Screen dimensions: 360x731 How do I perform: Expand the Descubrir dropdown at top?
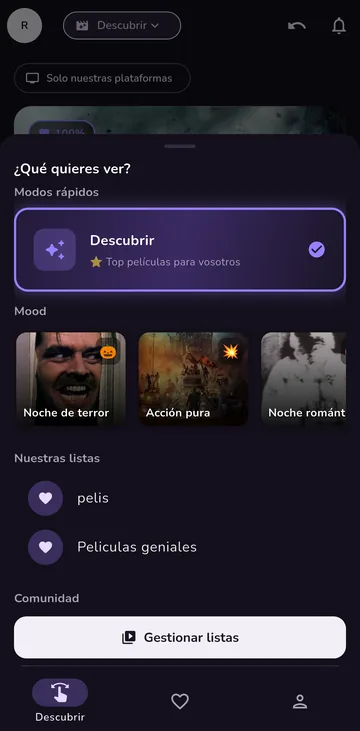pyautogui.click(x=122, y=25)
